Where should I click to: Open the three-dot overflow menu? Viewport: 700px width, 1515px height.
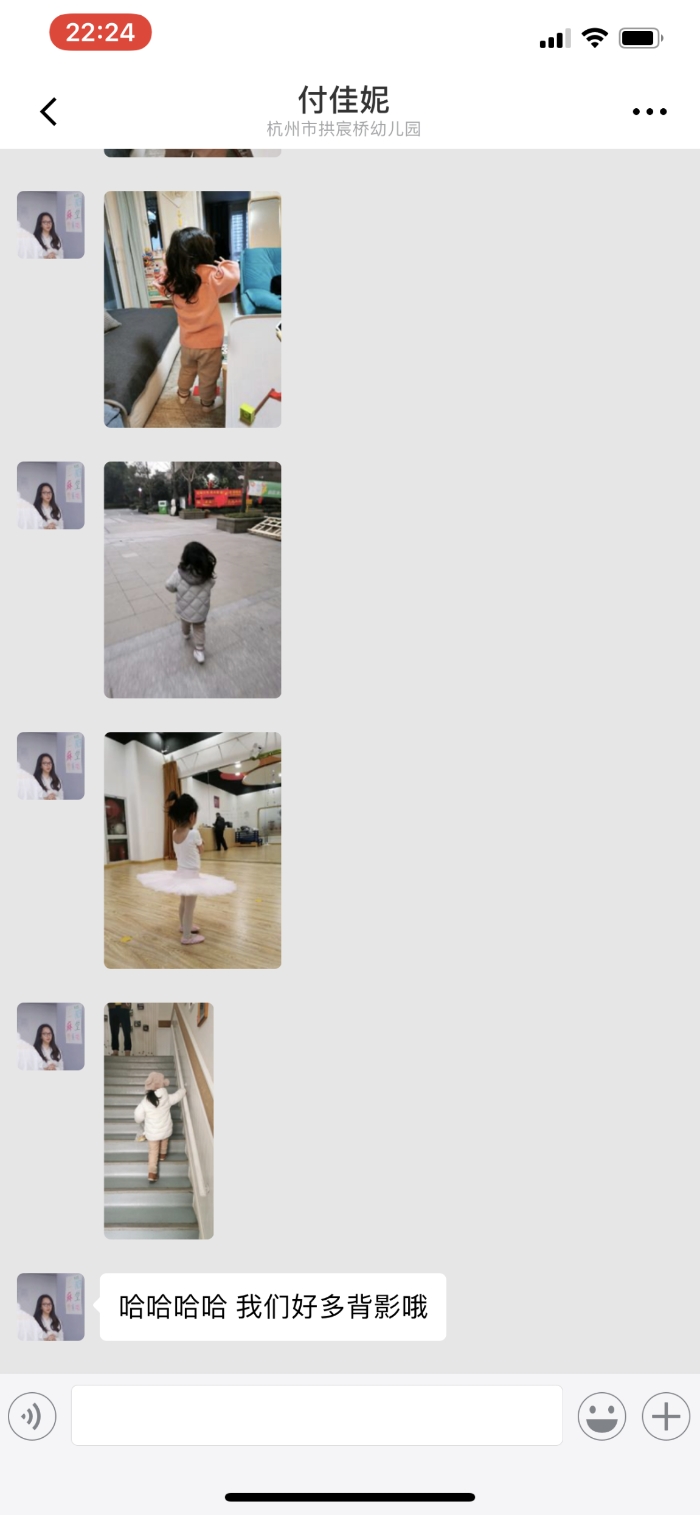point(649,111)
